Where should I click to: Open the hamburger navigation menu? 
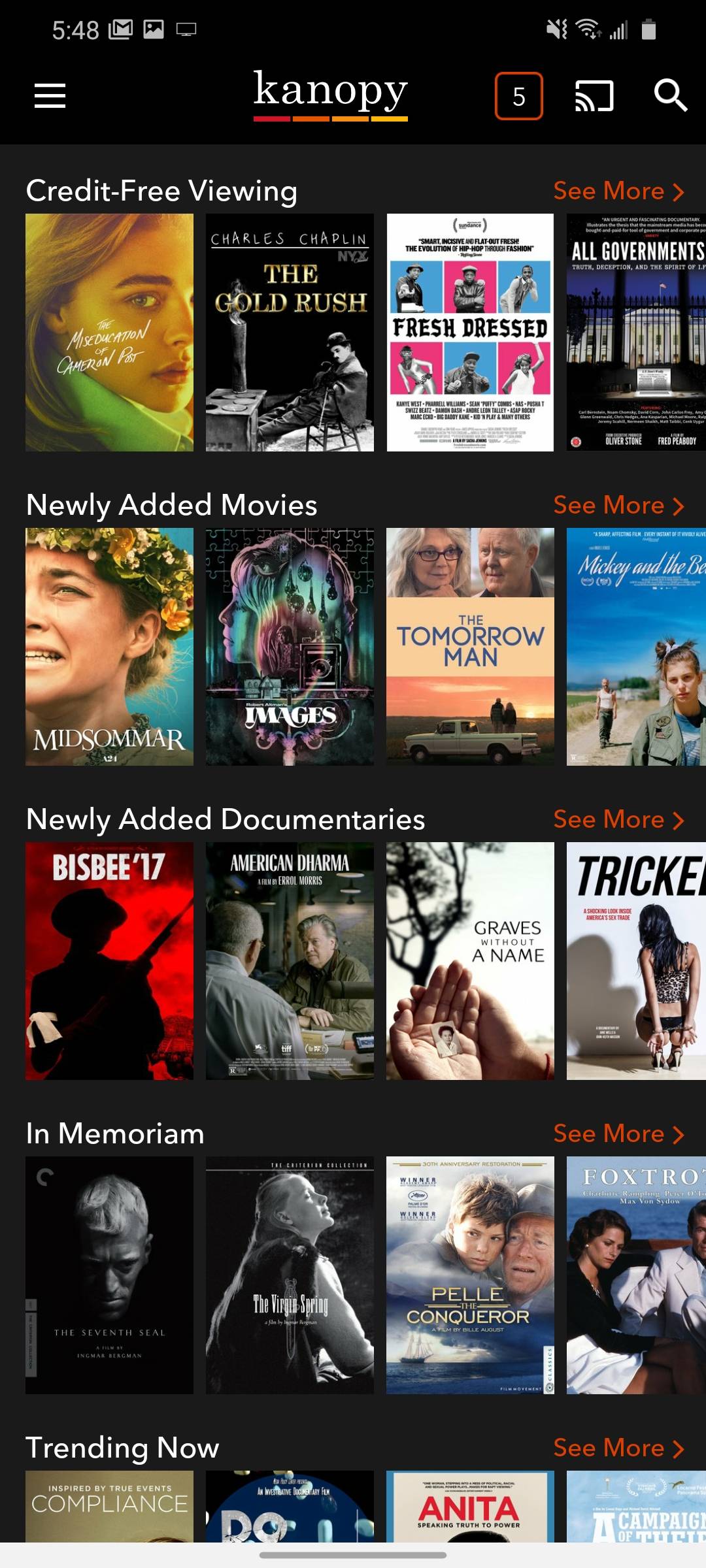pos(50,96)
